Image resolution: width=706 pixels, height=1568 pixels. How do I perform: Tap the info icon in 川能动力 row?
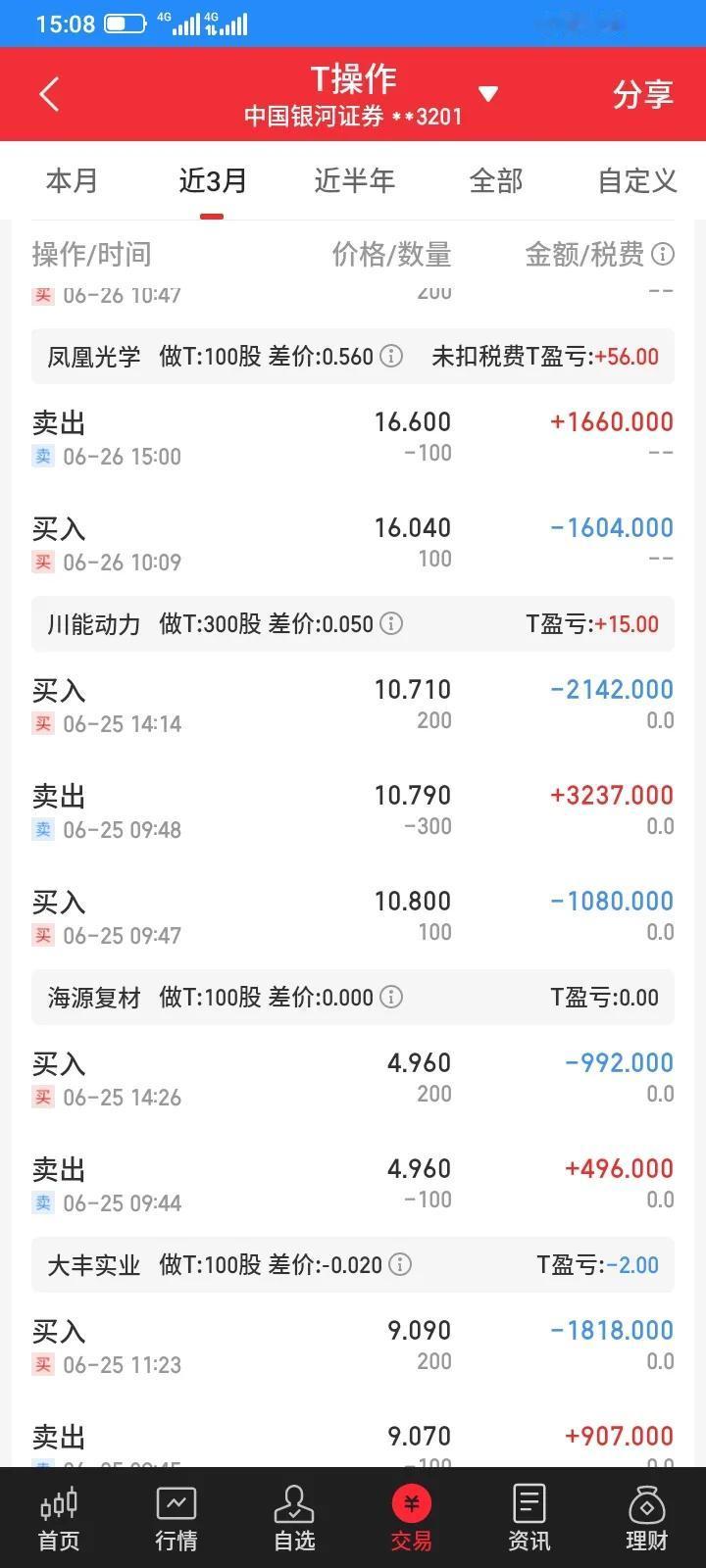click(x=391, y=623)
